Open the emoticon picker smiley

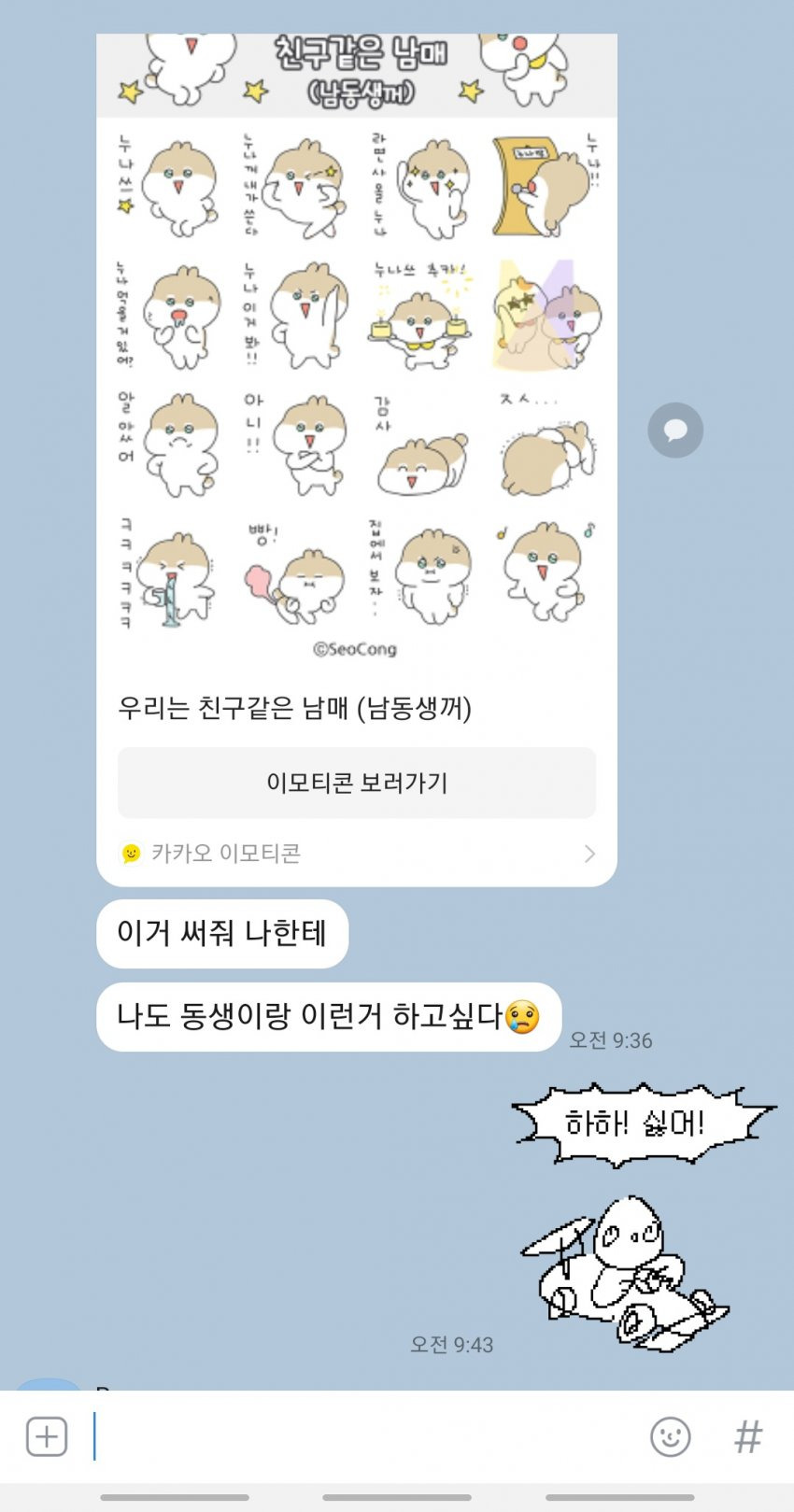click(671, 1436)
